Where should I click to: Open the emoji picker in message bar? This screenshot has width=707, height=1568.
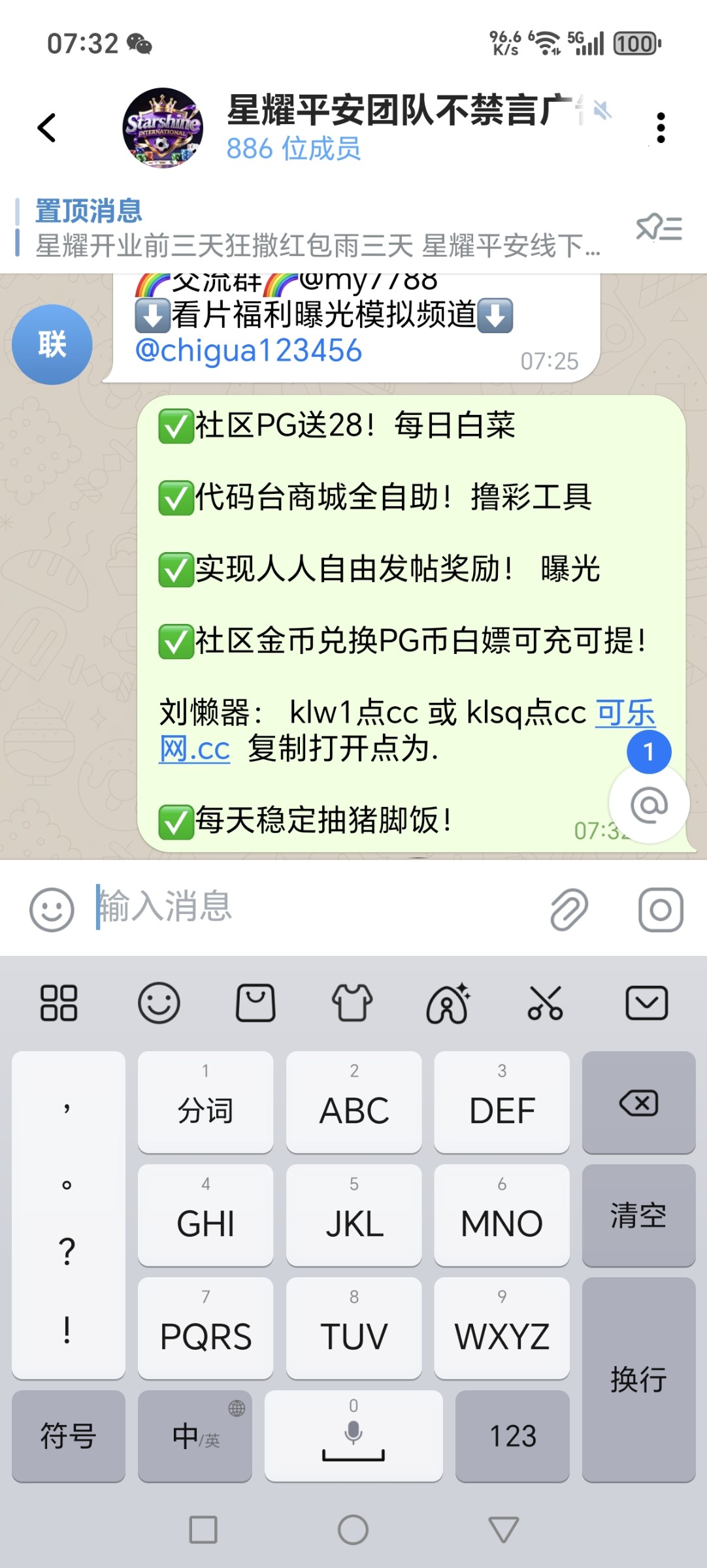[x=52, y=909]
